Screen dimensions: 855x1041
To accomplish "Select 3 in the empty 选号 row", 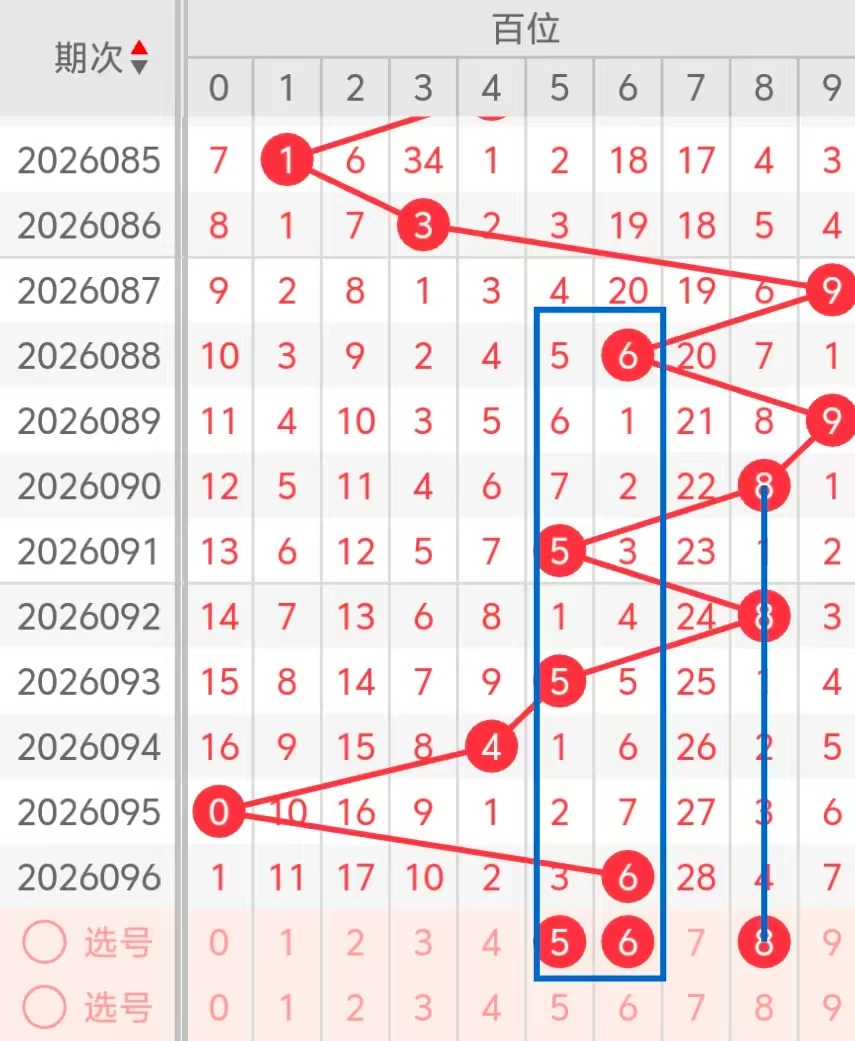I will click(423, 1007).
